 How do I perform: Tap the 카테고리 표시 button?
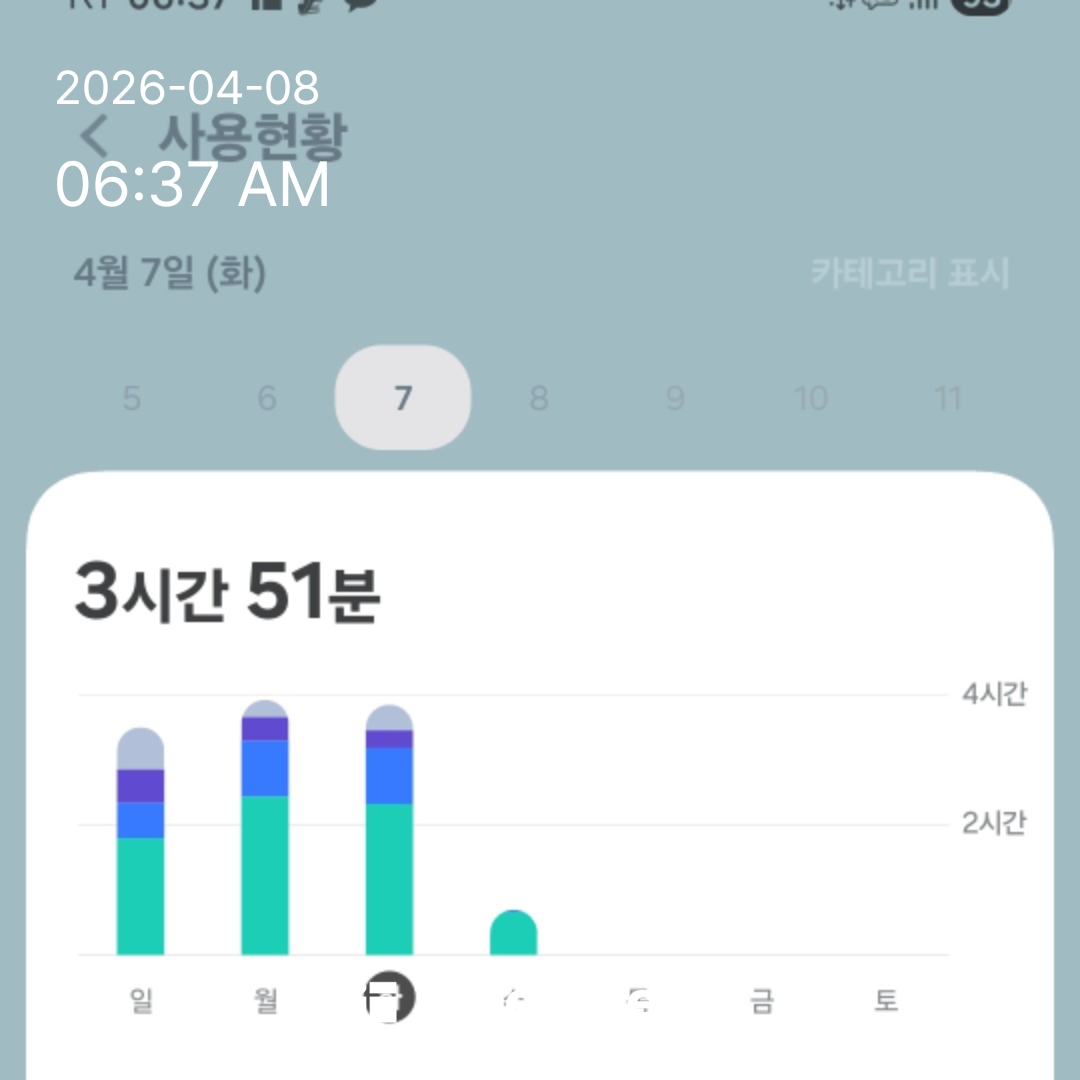909,273
